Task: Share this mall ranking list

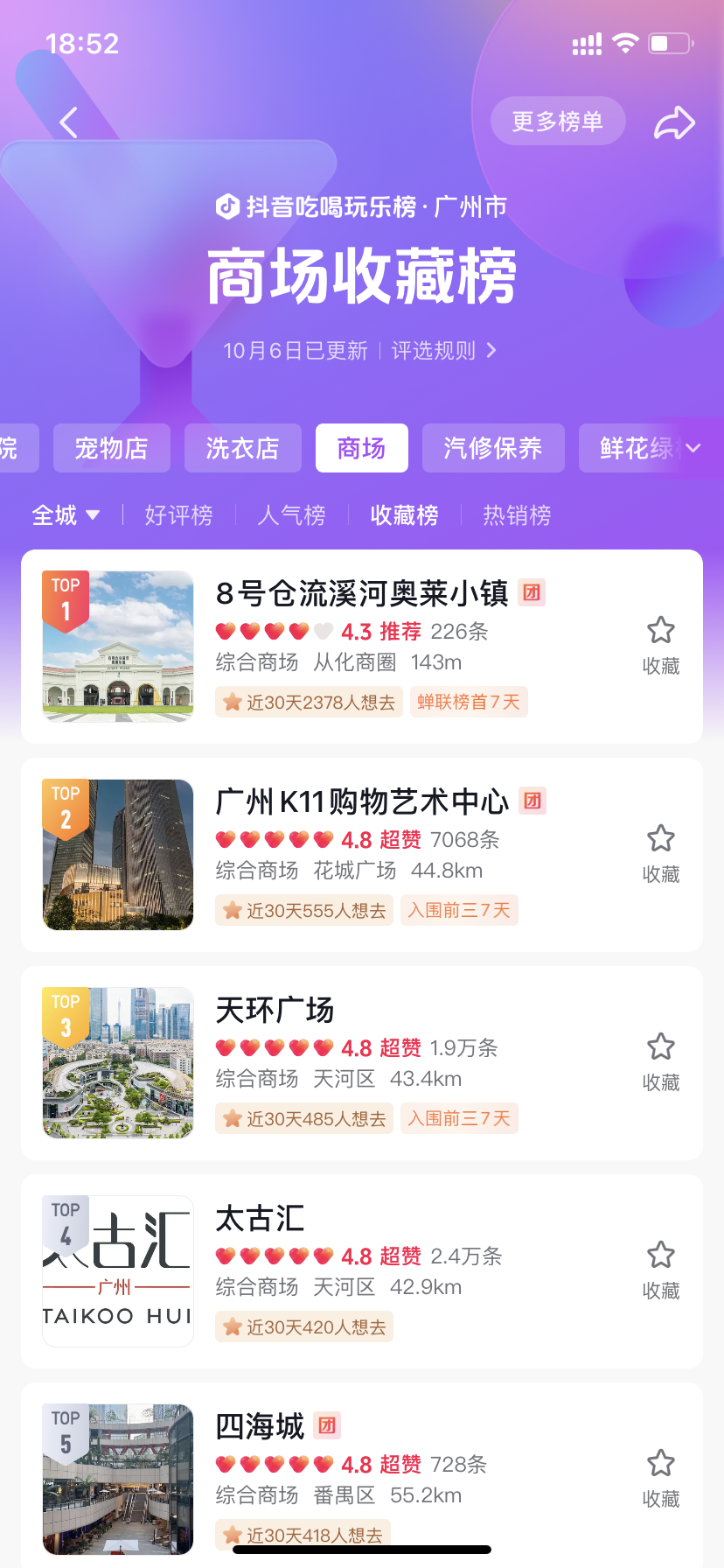Action: [x=674, y=122]
